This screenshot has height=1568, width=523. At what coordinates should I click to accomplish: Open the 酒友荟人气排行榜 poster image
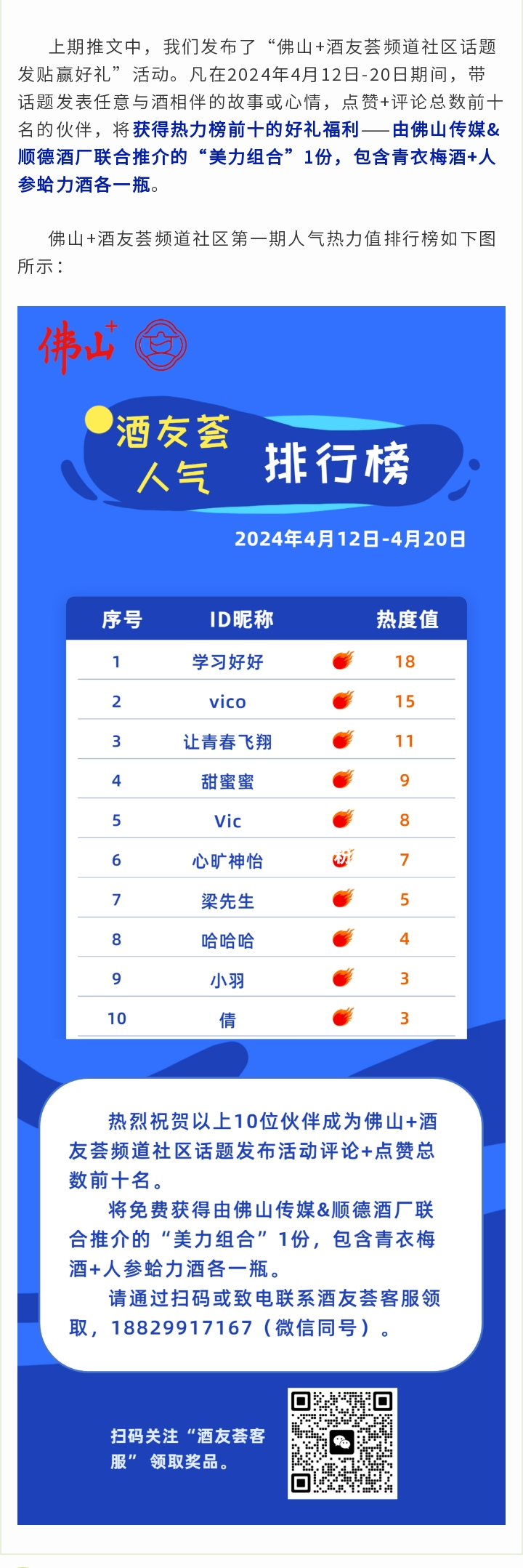click(261, 915)
